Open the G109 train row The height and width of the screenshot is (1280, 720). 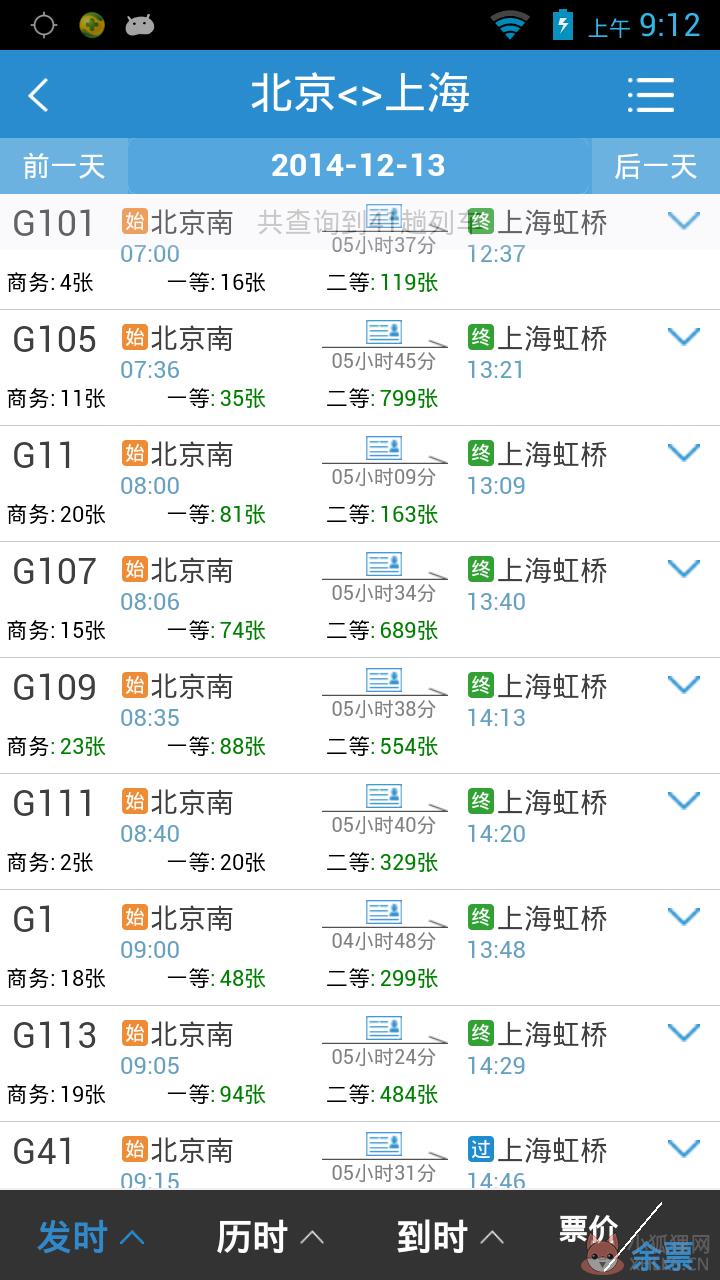(360, 716)
